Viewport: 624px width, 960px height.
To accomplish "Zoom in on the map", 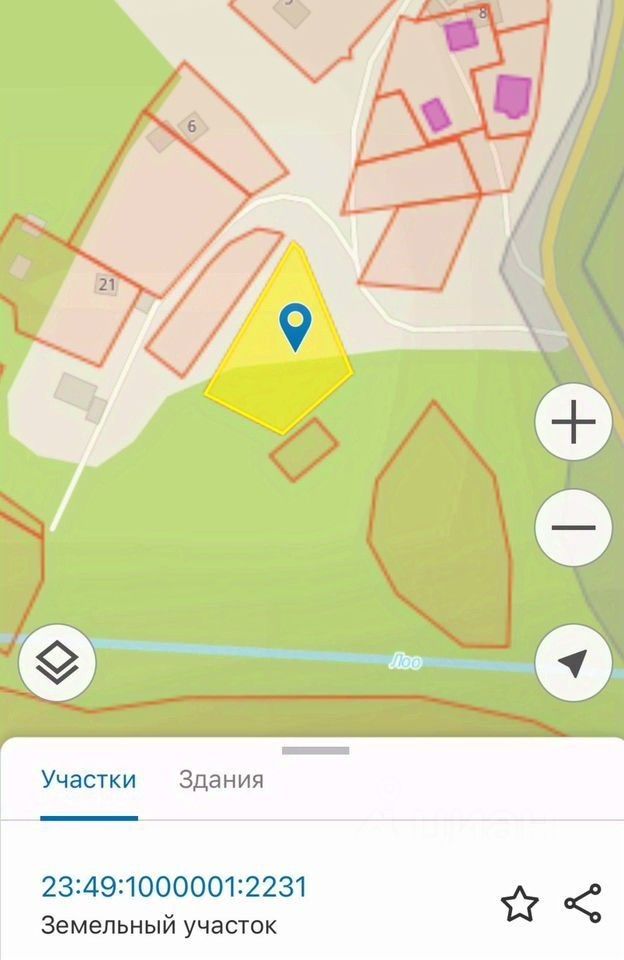I will click(x=573, y=424).
